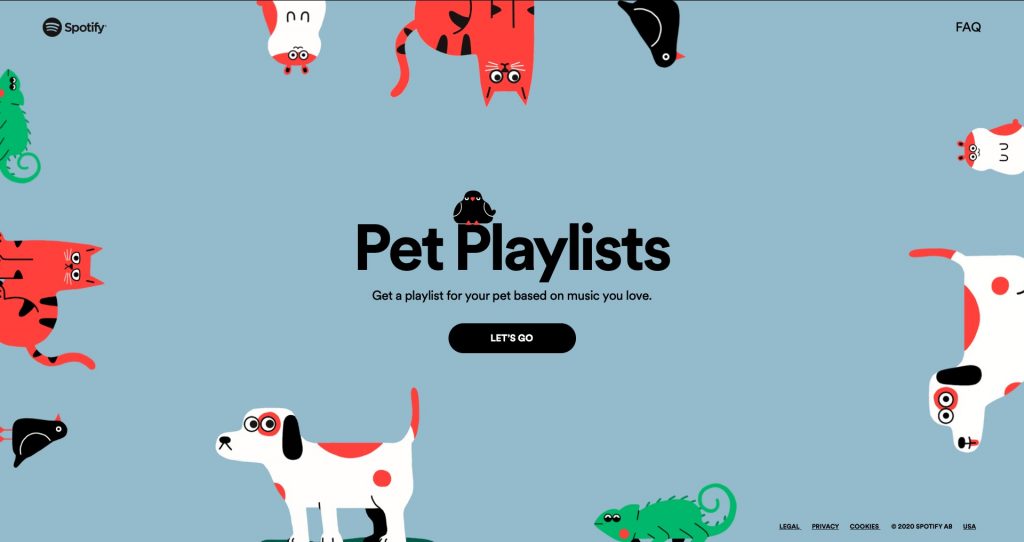Start with the LET'S GO button
This screenshot has height=542, width=1024.
coord(512,338)
